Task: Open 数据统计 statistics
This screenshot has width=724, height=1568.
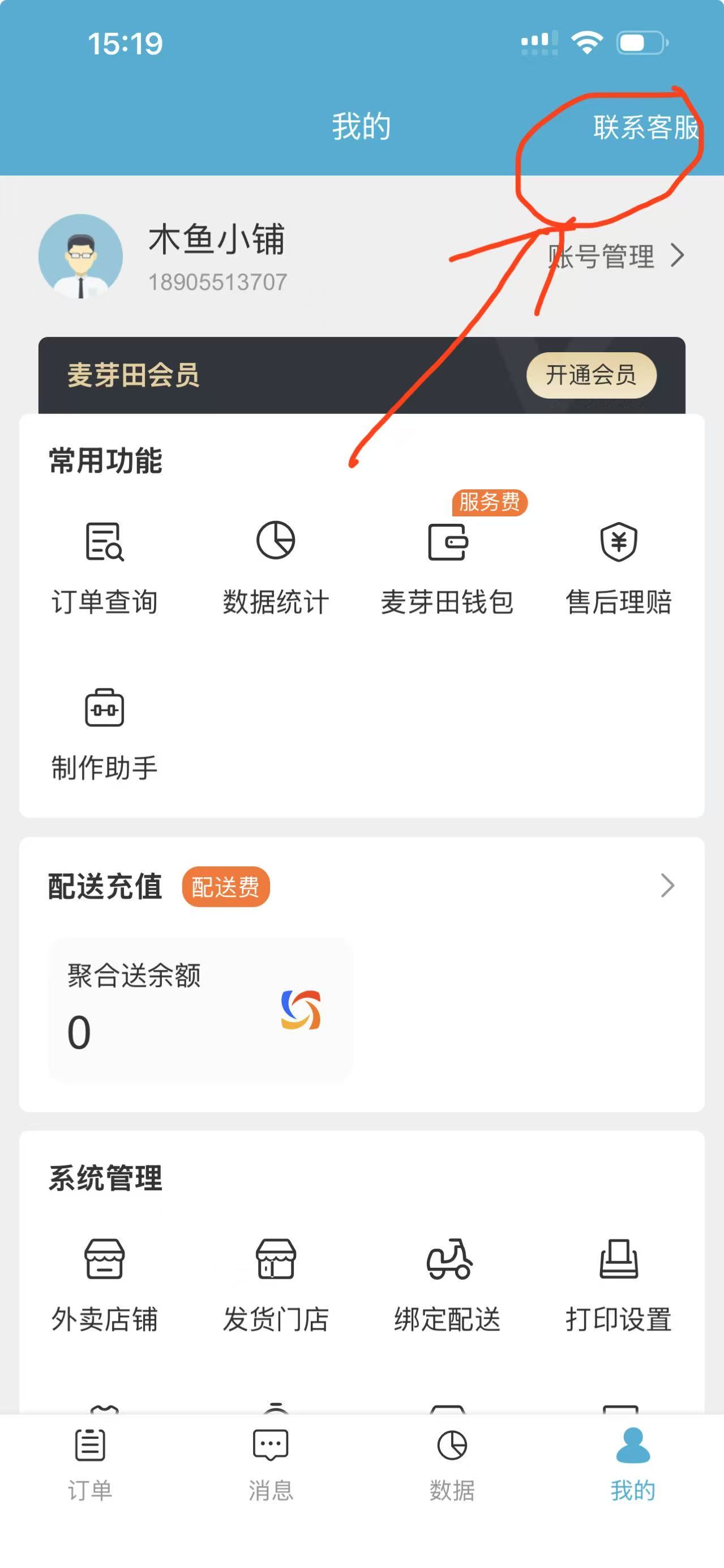Action: pos(276,566)
